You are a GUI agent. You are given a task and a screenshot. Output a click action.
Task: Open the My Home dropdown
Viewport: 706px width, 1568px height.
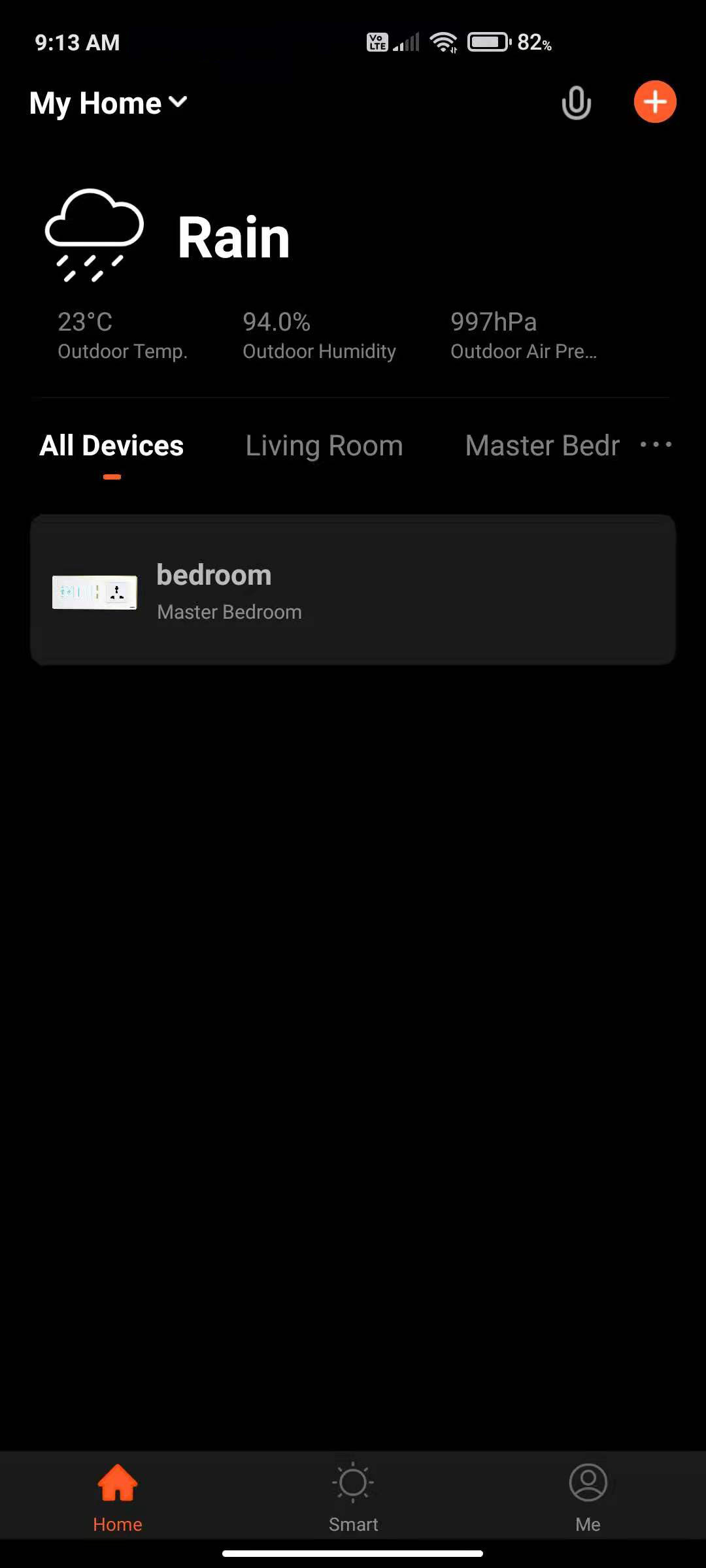(x=109, y=103)
